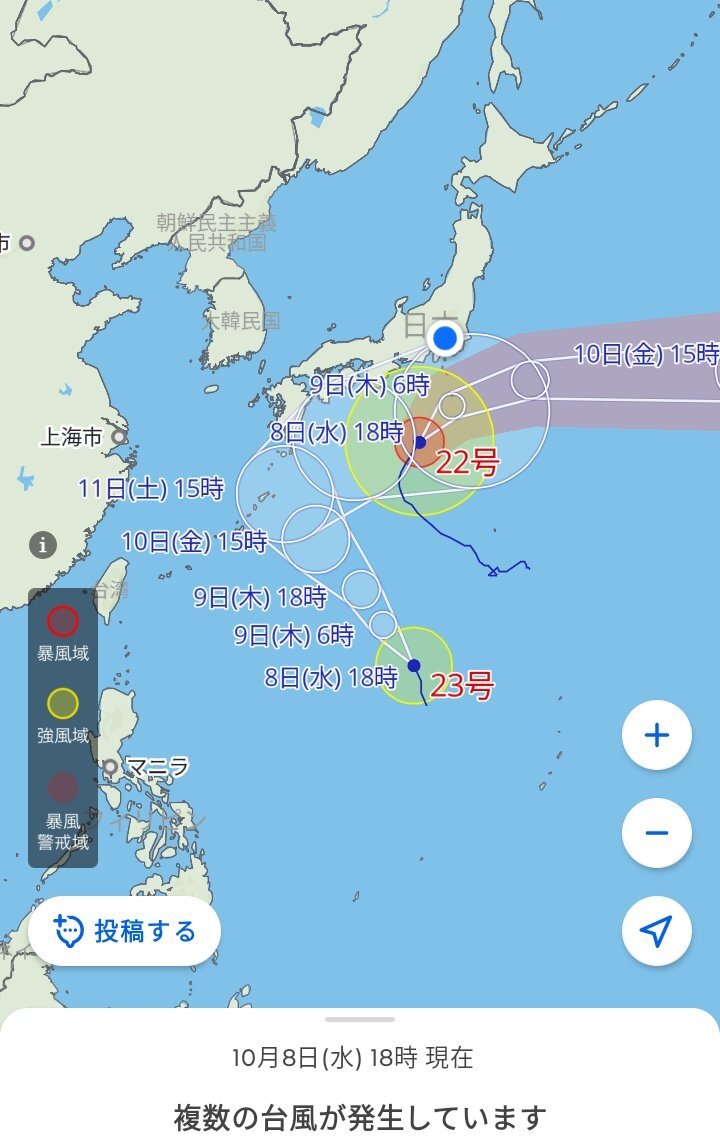Tap the 投稿する post button
Screen dimensions: 720x1144
click(124, 931)
